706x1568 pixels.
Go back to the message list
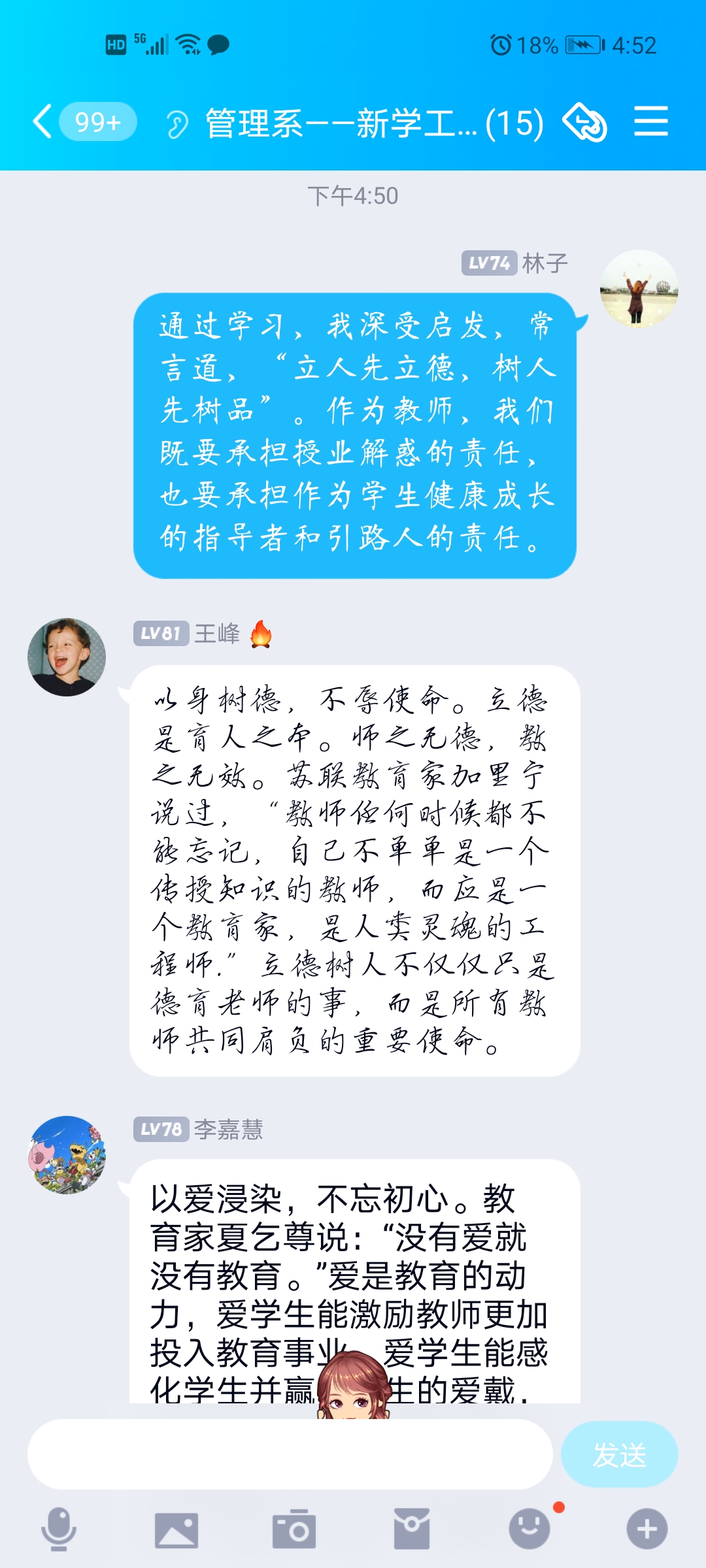[x=43, y=122]
